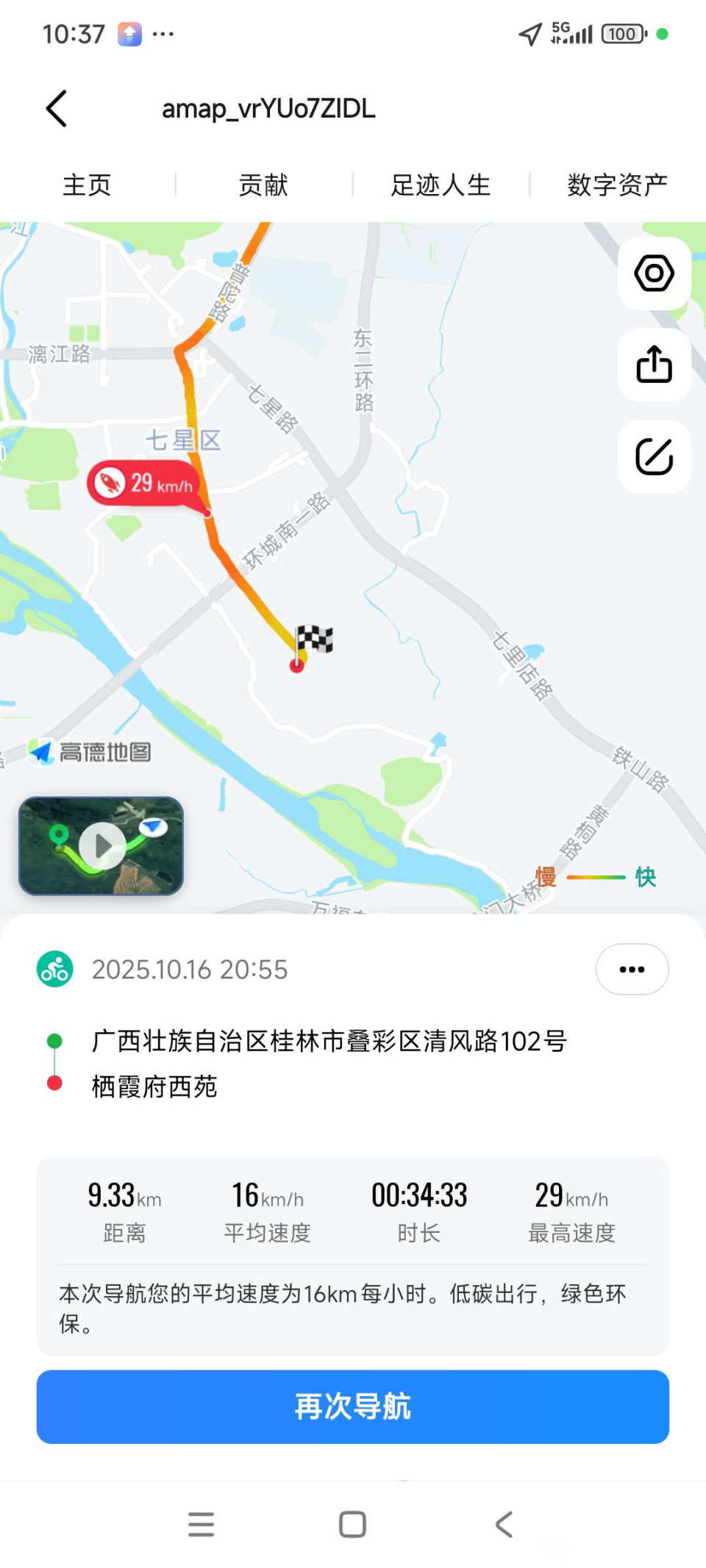
Task: Open the map settings hexagon icon
Action: coord(654,273)
